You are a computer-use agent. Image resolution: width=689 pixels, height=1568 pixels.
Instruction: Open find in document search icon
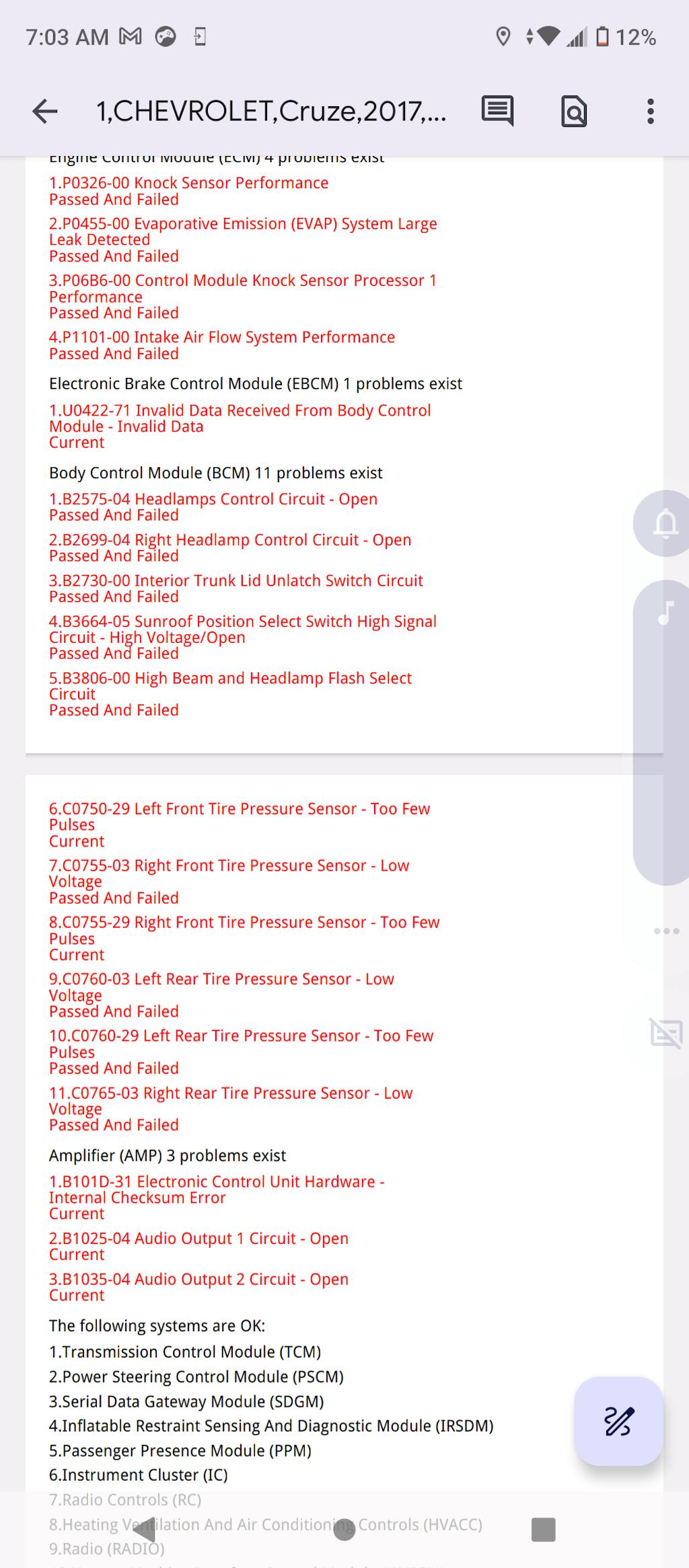point(574,111)
